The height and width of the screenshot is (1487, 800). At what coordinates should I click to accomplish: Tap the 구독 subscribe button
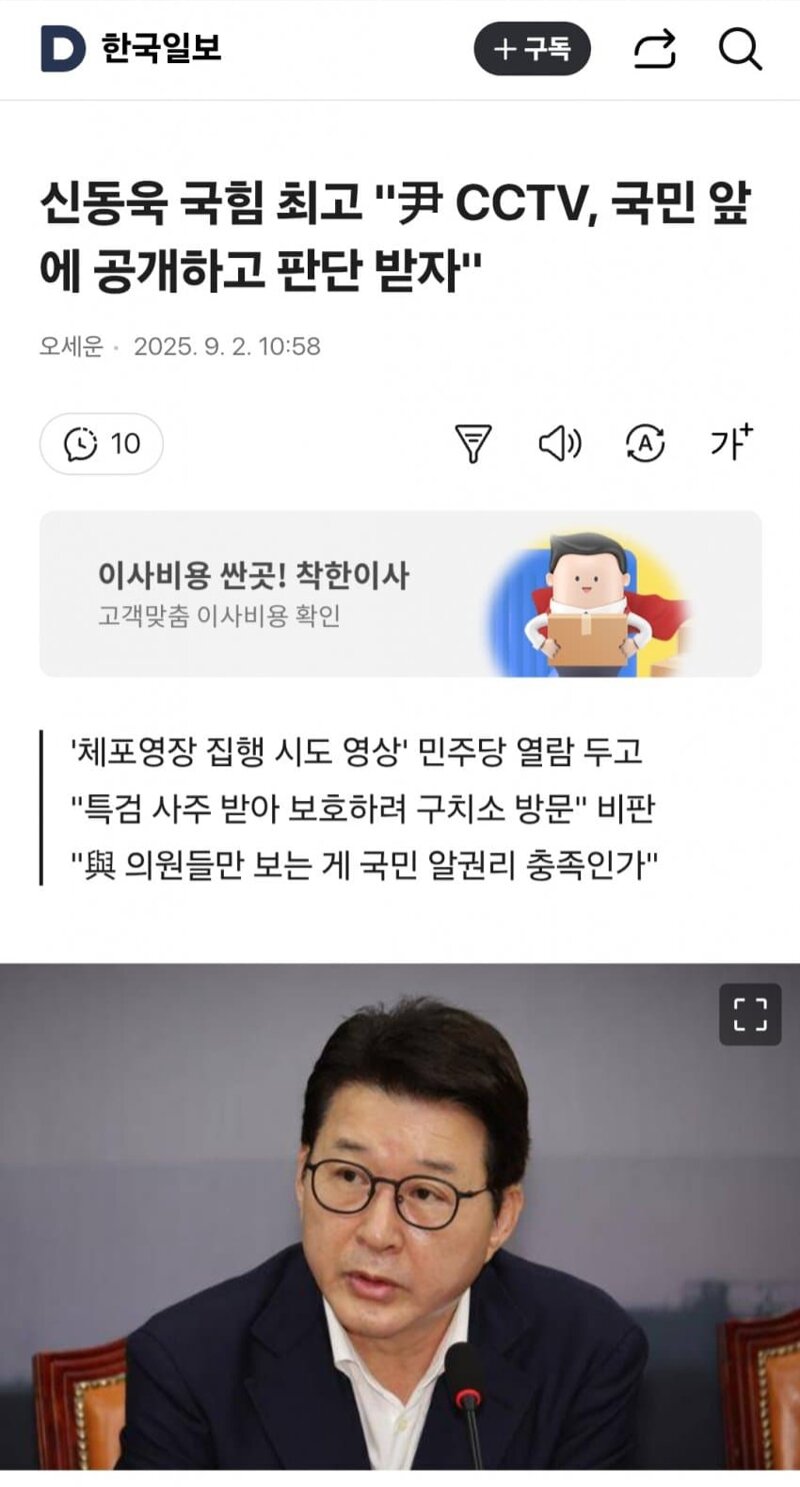[x=531, y=49]
